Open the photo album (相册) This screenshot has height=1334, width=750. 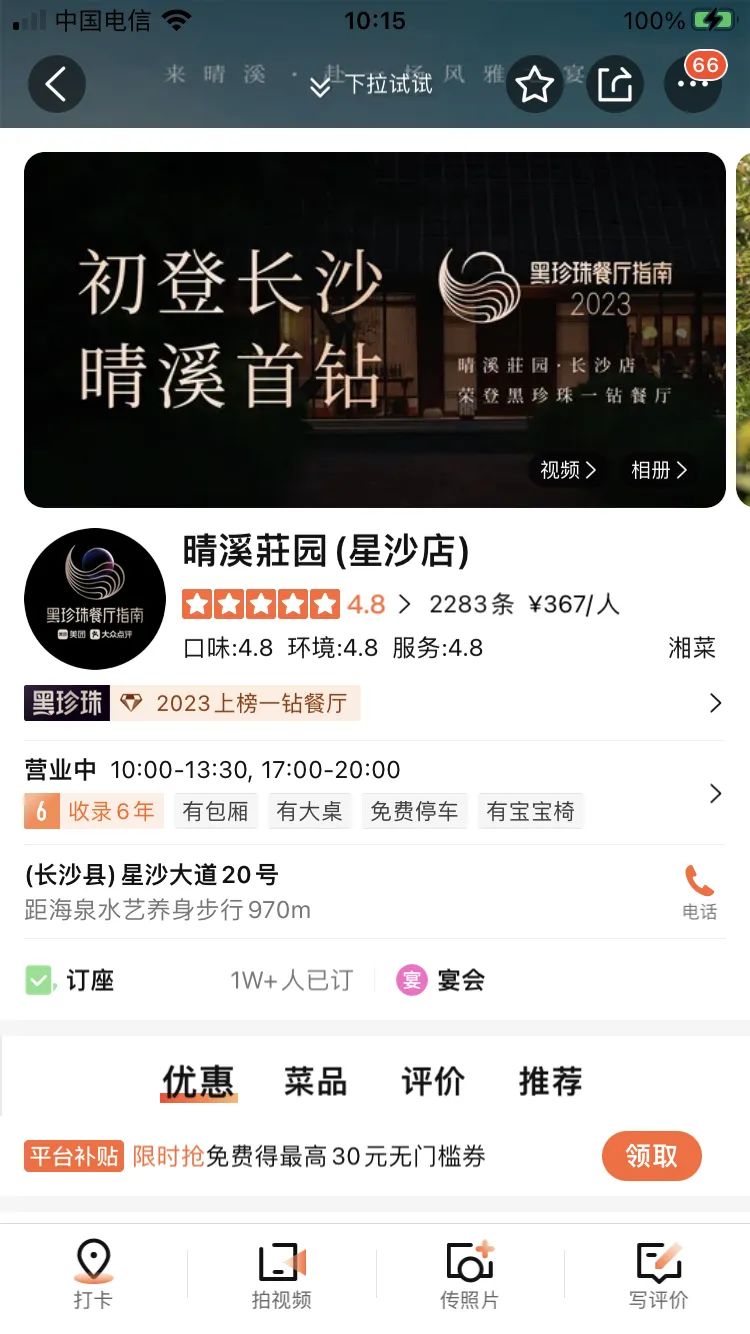pyautogui.click(x=659, y=470)
